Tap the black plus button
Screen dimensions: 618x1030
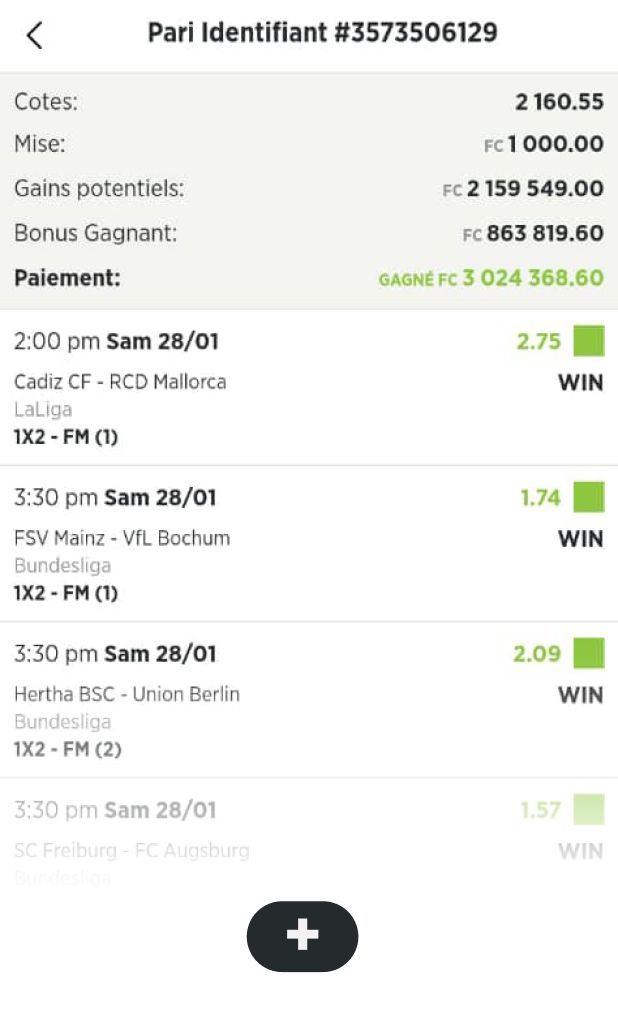[x=302, y=936]
